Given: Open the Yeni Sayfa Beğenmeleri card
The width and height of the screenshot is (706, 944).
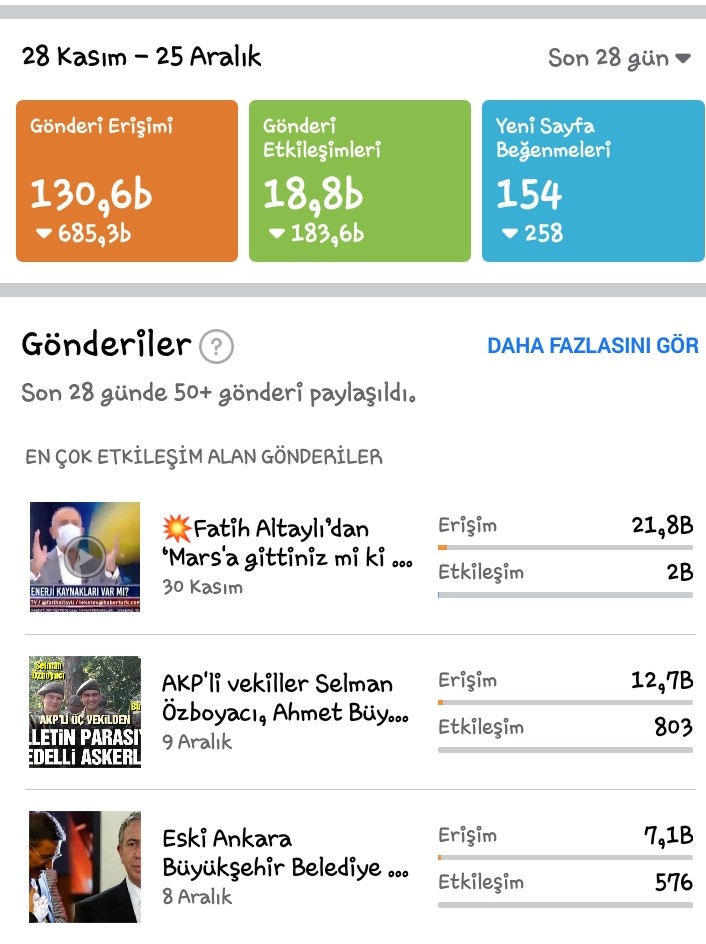Looking at the screenshot, I should [593, 181].
